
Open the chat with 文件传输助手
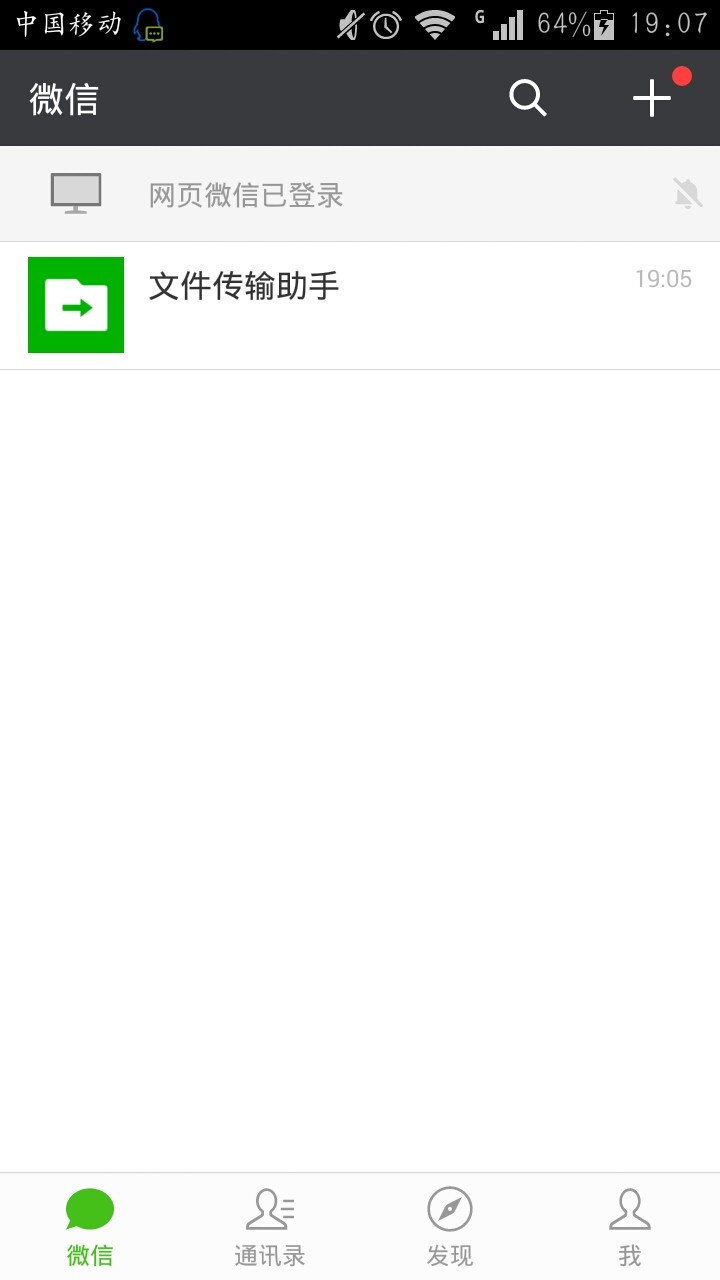pyautogui.click(x=360, y=305)
